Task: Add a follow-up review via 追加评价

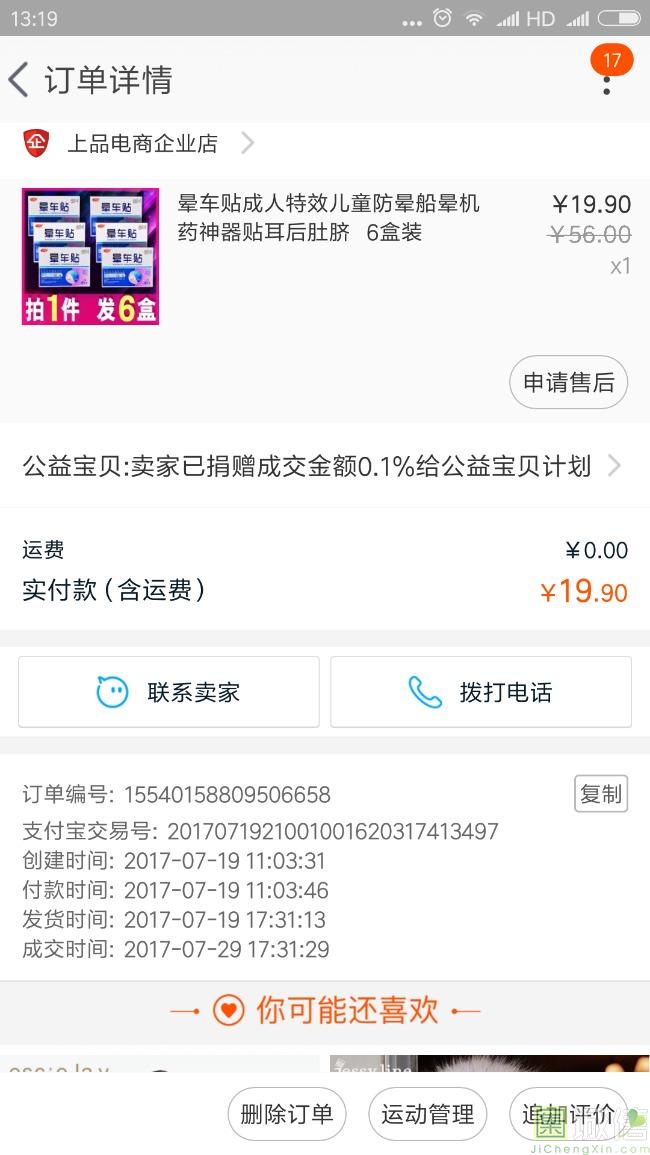Action: point(568,1115)
